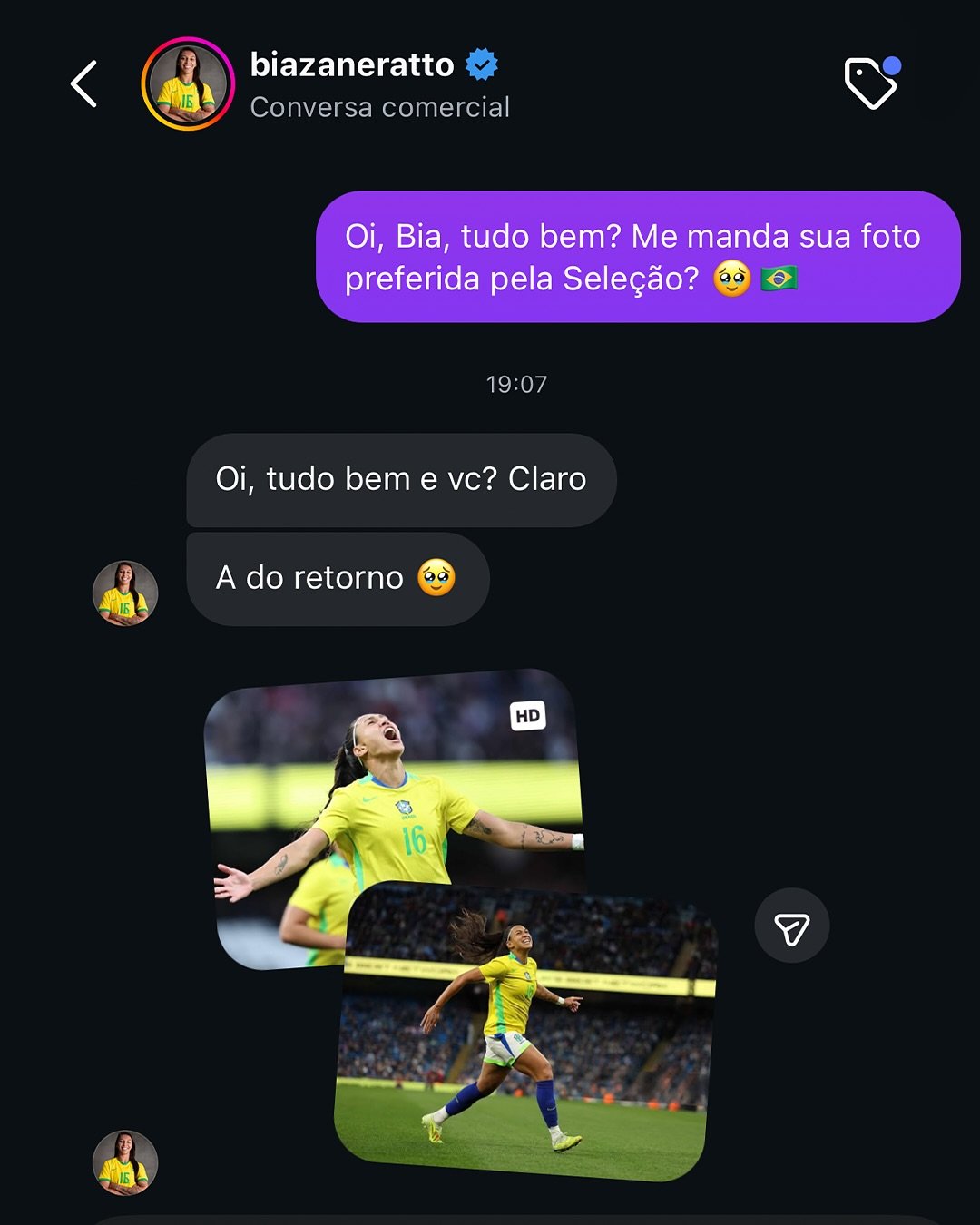
Task: Open the photo of player running on pitch
Action: (526, 1034)
